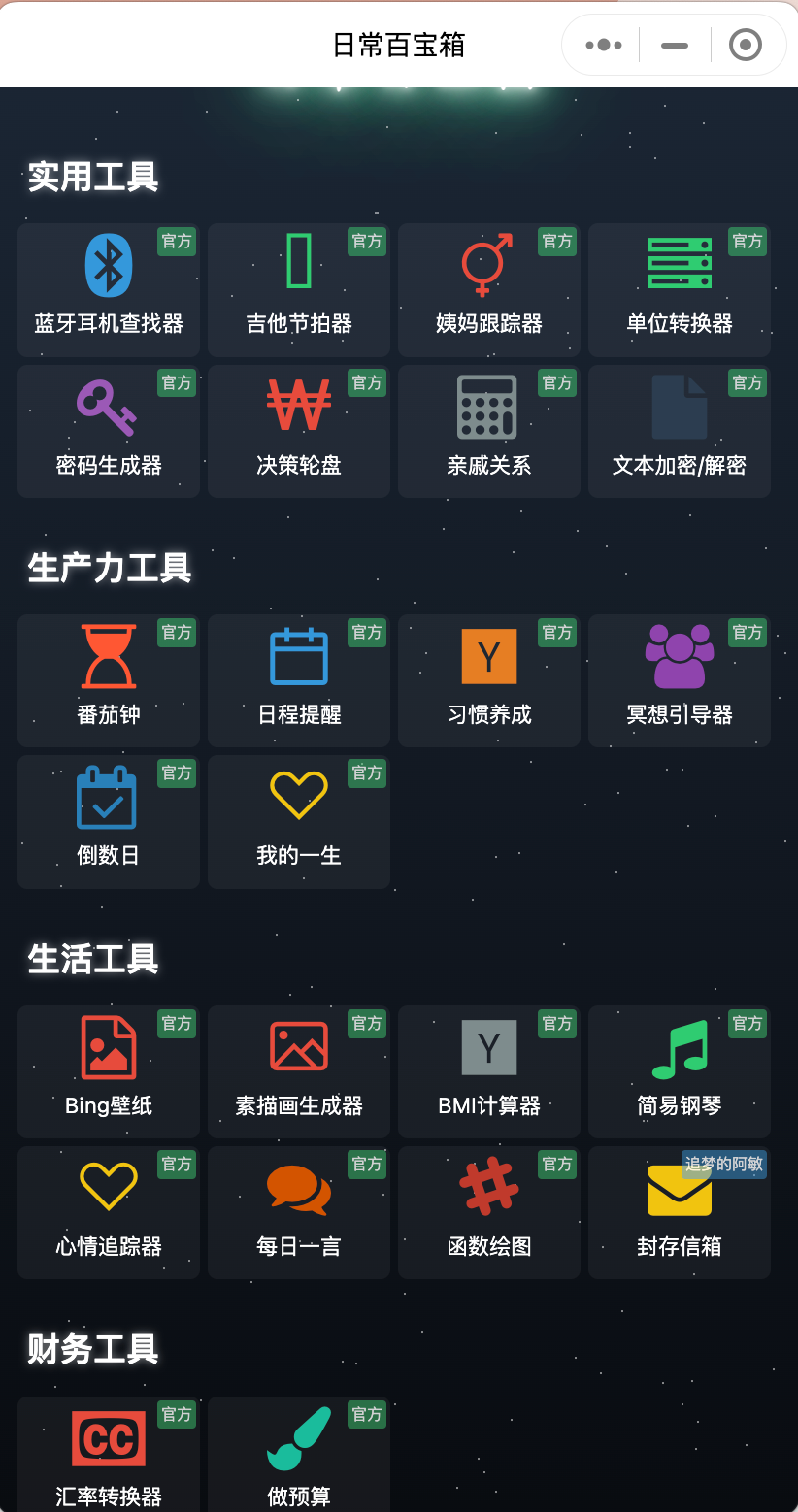798x1512 pixels.
Task: Select the 单位转换器 card
Action: (680, 289)
